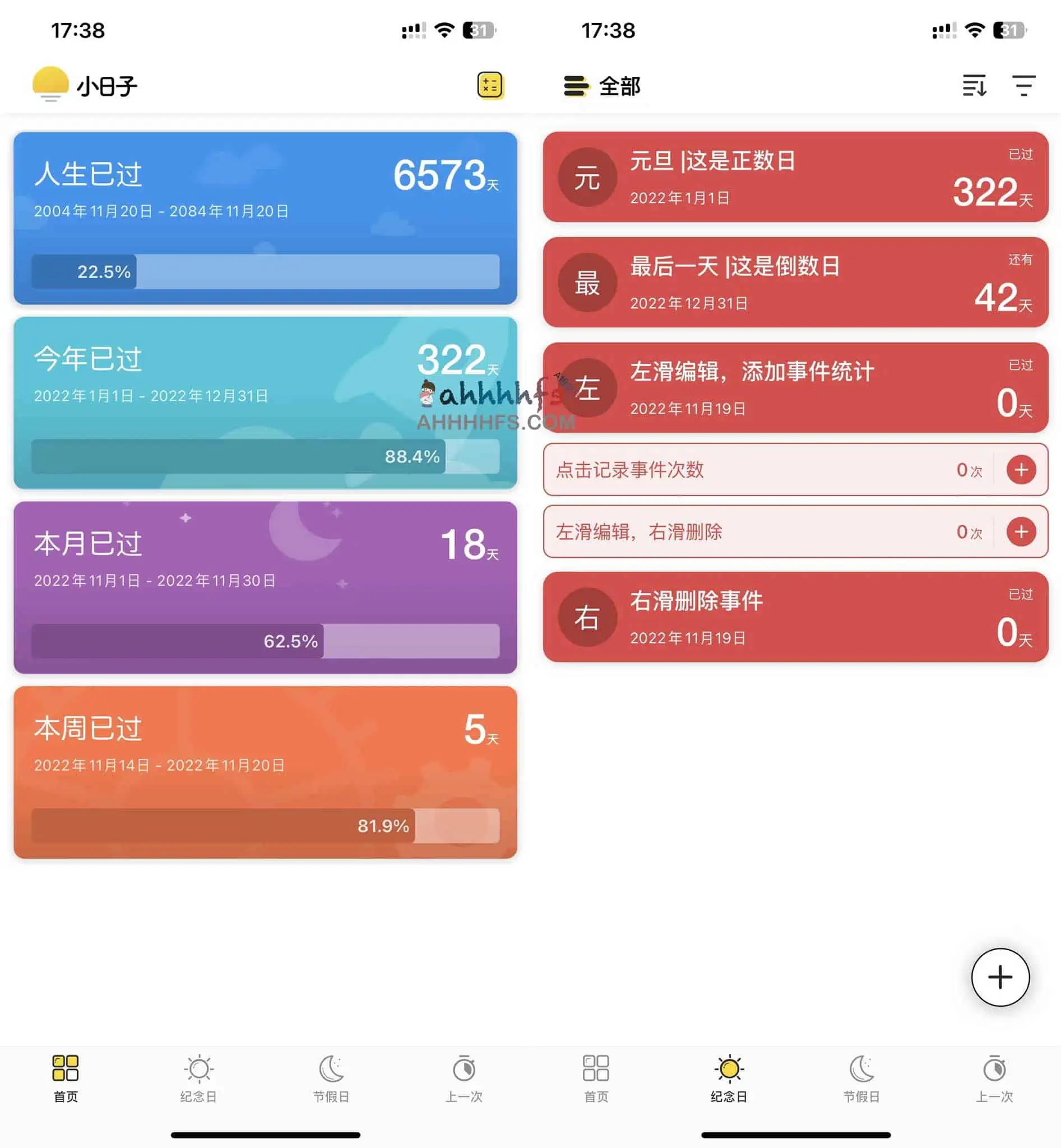Open the 本周已过 card

[265, 772]
